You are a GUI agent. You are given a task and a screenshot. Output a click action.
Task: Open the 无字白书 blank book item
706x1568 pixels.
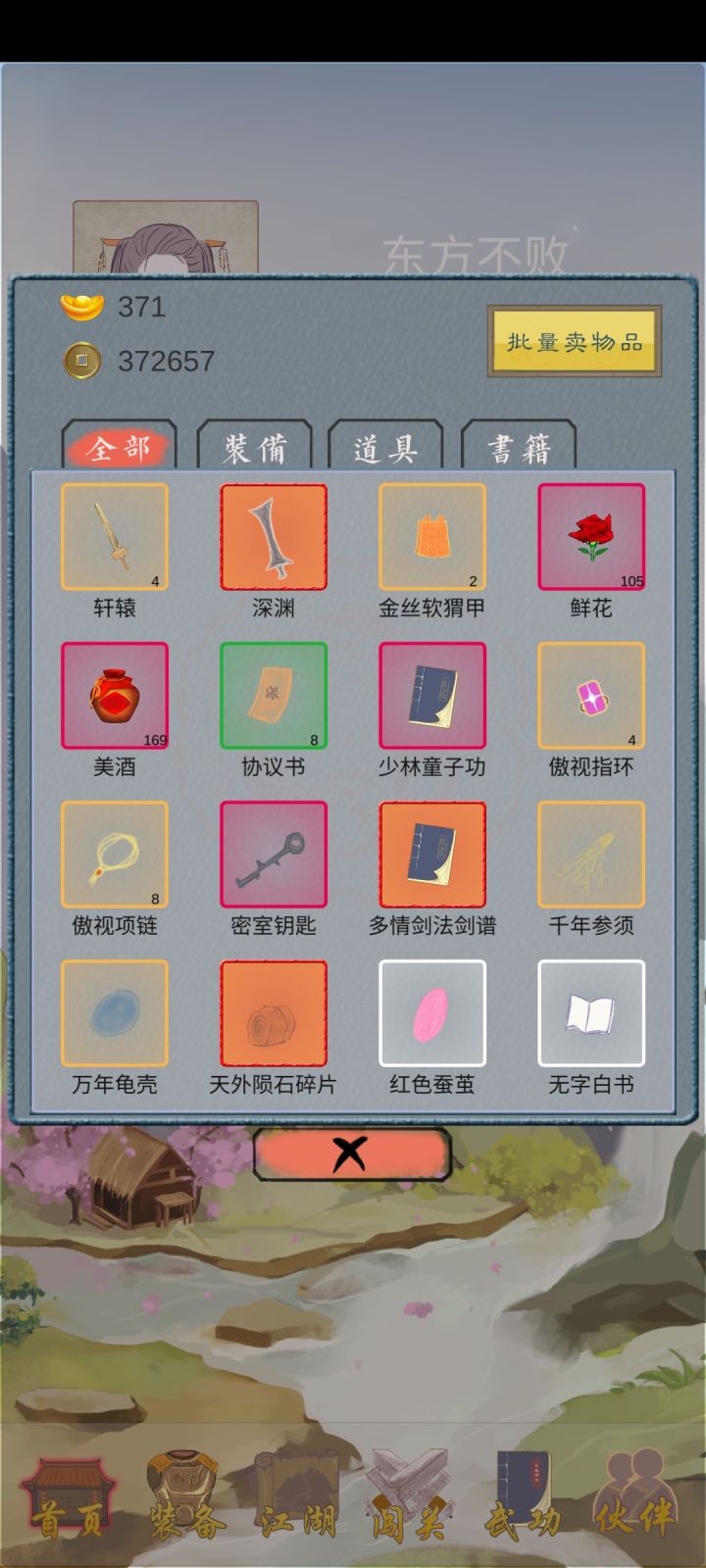click(590, 1012)
